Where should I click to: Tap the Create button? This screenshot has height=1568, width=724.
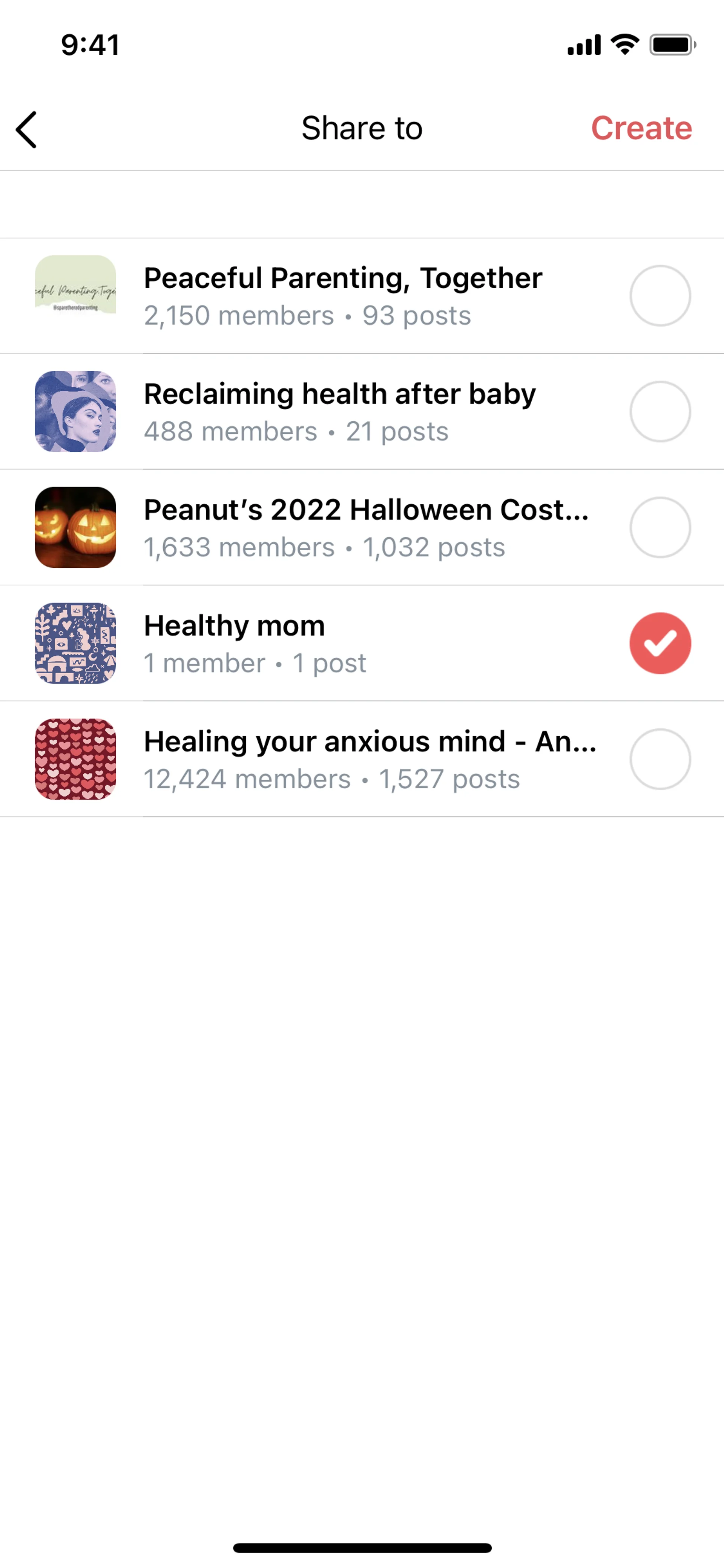tap(641, 128)
